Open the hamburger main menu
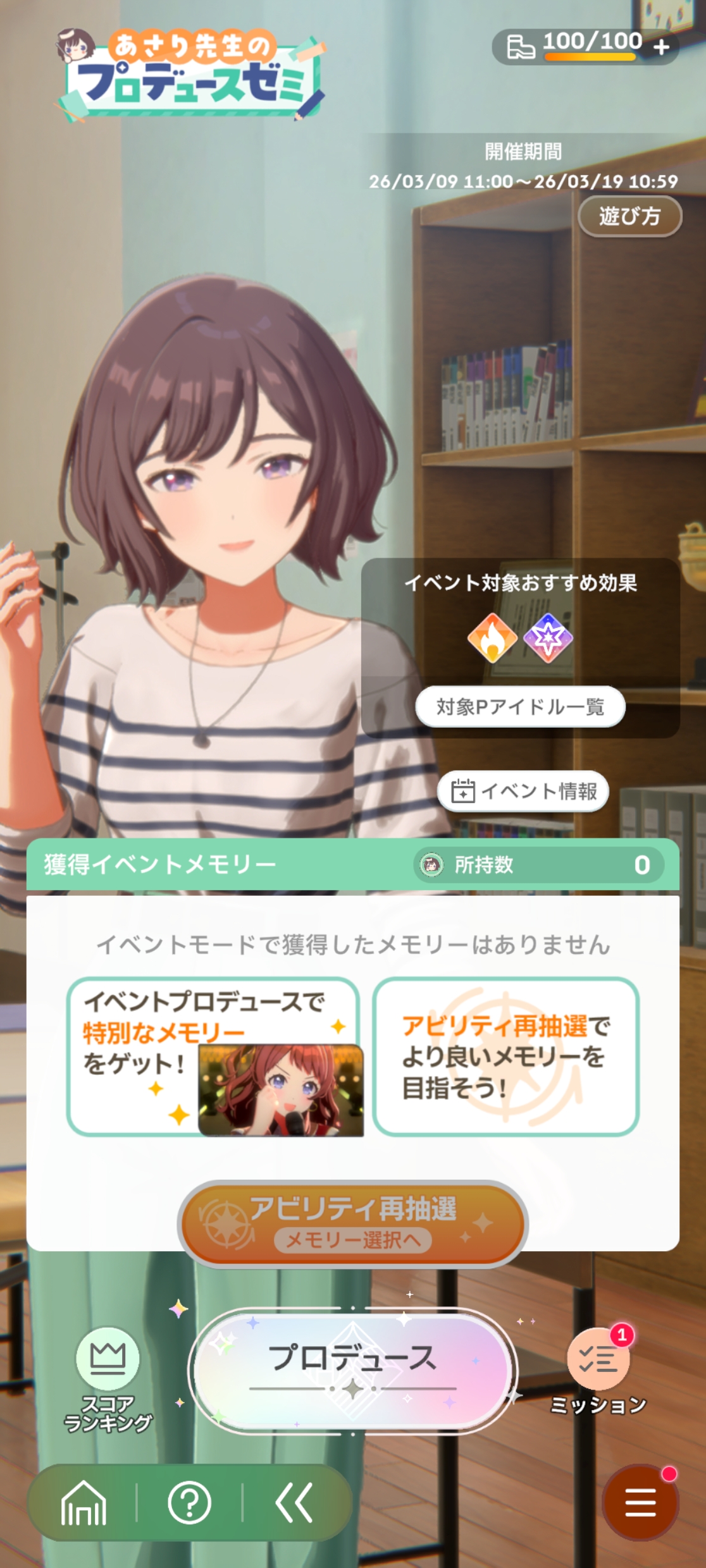Viewport: 706px width, 1568px height. point(640,1503)
